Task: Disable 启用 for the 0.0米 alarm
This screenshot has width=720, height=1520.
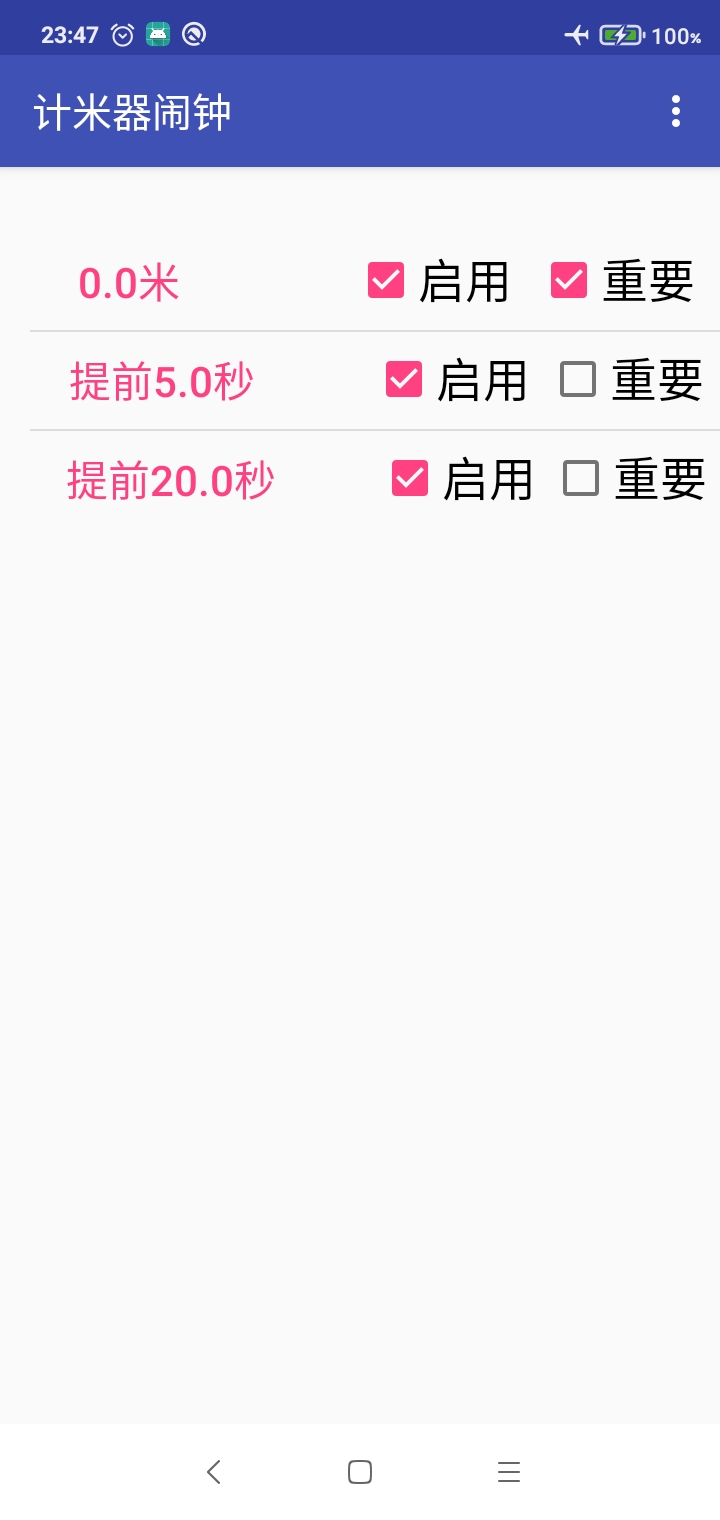Action: pyautogui.click(x=385, y=281)
